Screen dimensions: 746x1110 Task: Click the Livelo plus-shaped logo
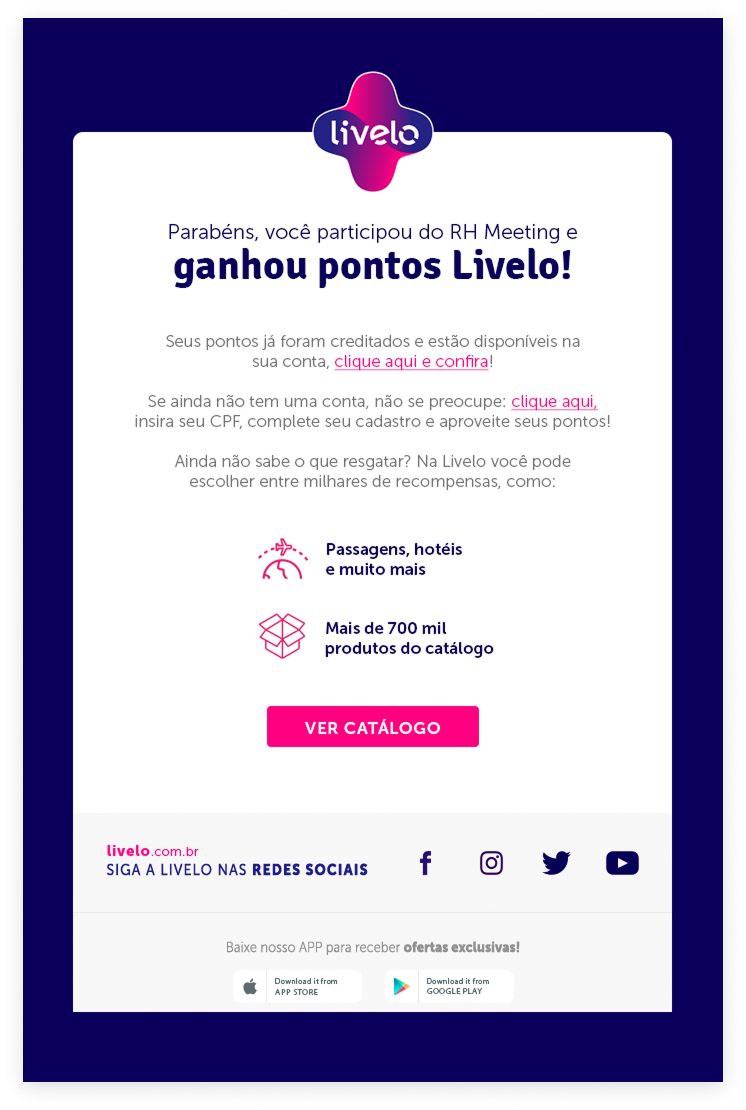[372, 130]
